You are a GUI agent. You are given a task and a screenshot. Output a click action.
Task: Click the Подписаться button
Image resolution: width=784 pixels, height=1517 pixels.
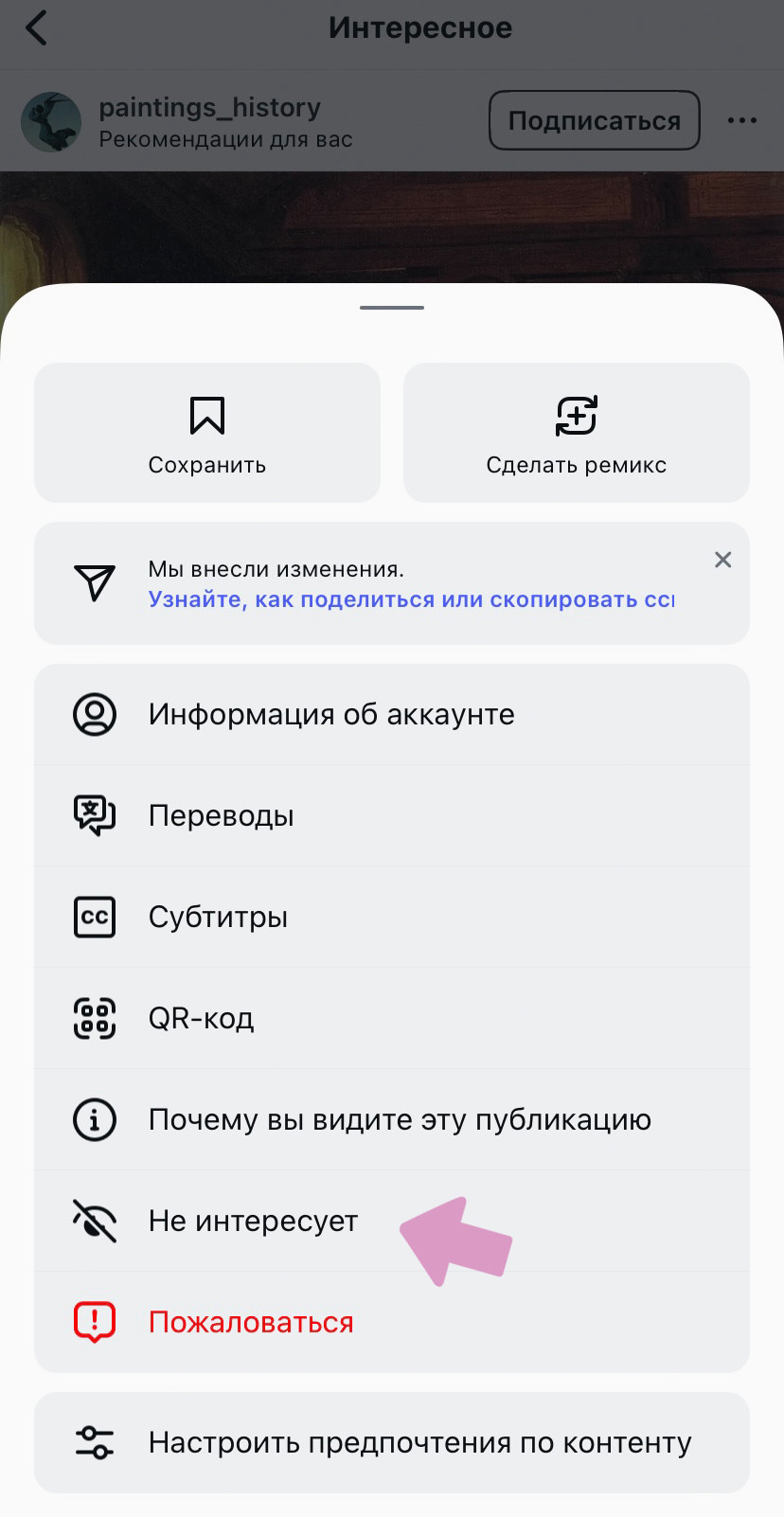[594, 120]
